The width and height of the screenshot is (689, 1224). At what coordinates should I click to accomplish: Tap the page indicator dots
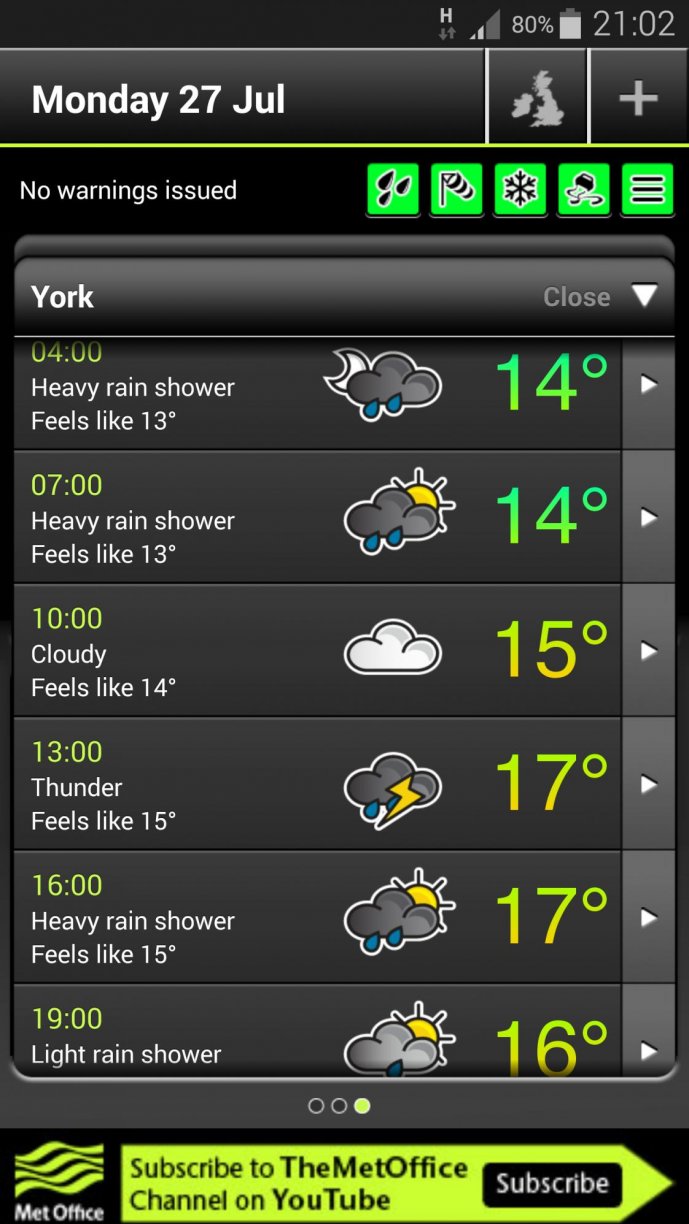point(339,1106)
